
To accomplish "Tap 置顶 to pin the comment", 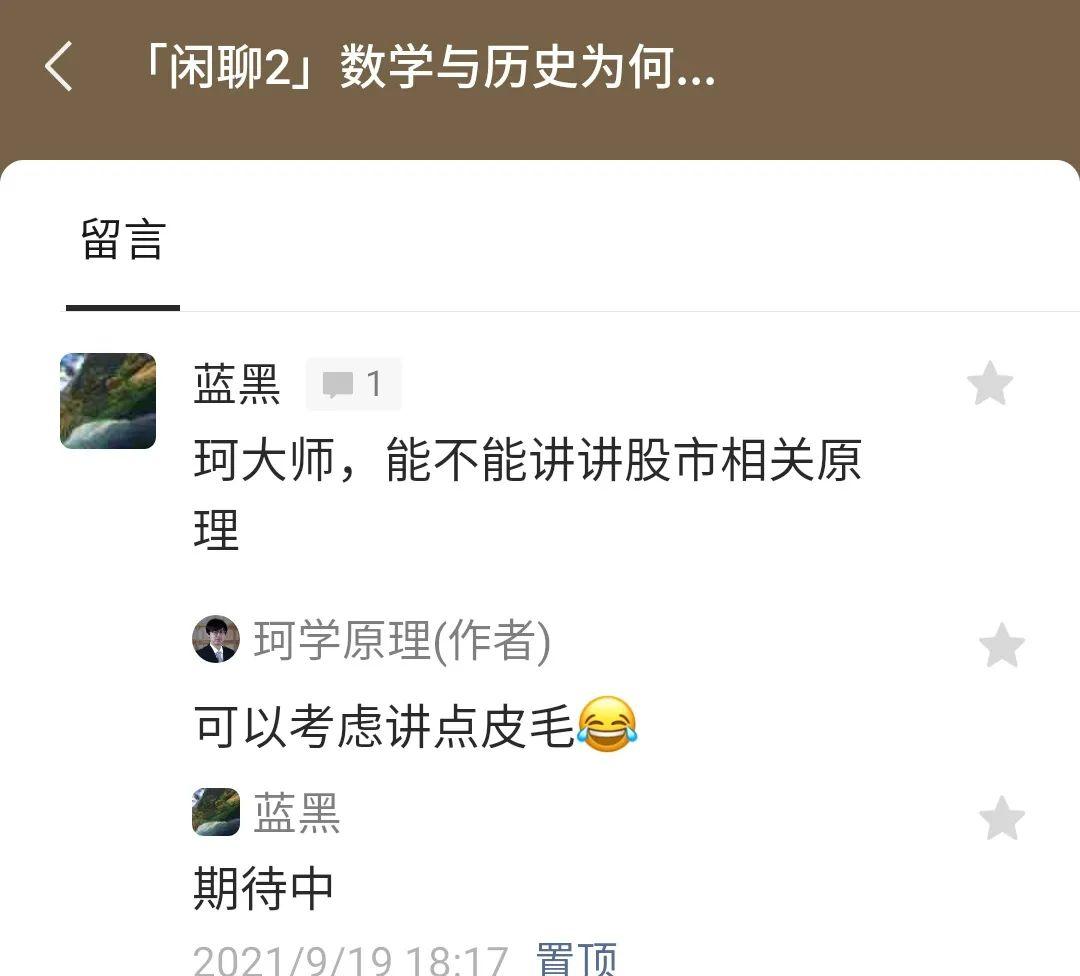I will tap(577, 958).
